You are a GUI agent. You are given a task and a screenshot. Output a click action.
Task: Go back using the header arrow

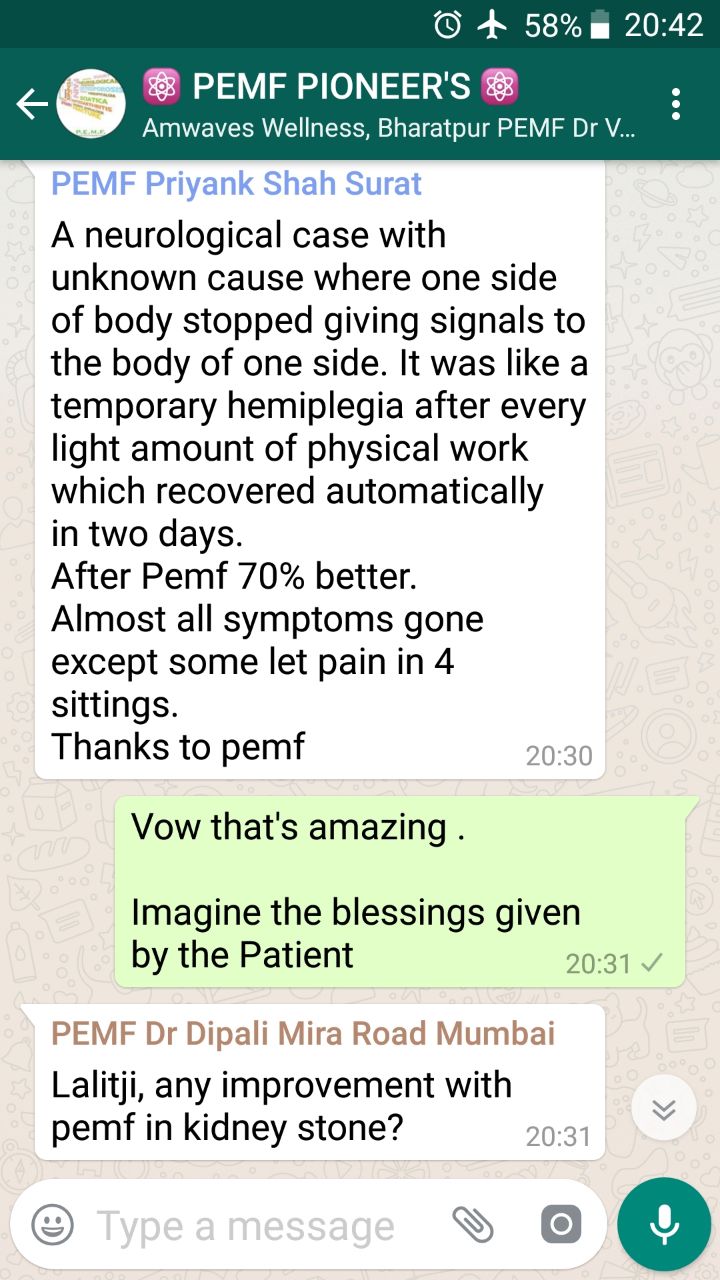(32, 104)
